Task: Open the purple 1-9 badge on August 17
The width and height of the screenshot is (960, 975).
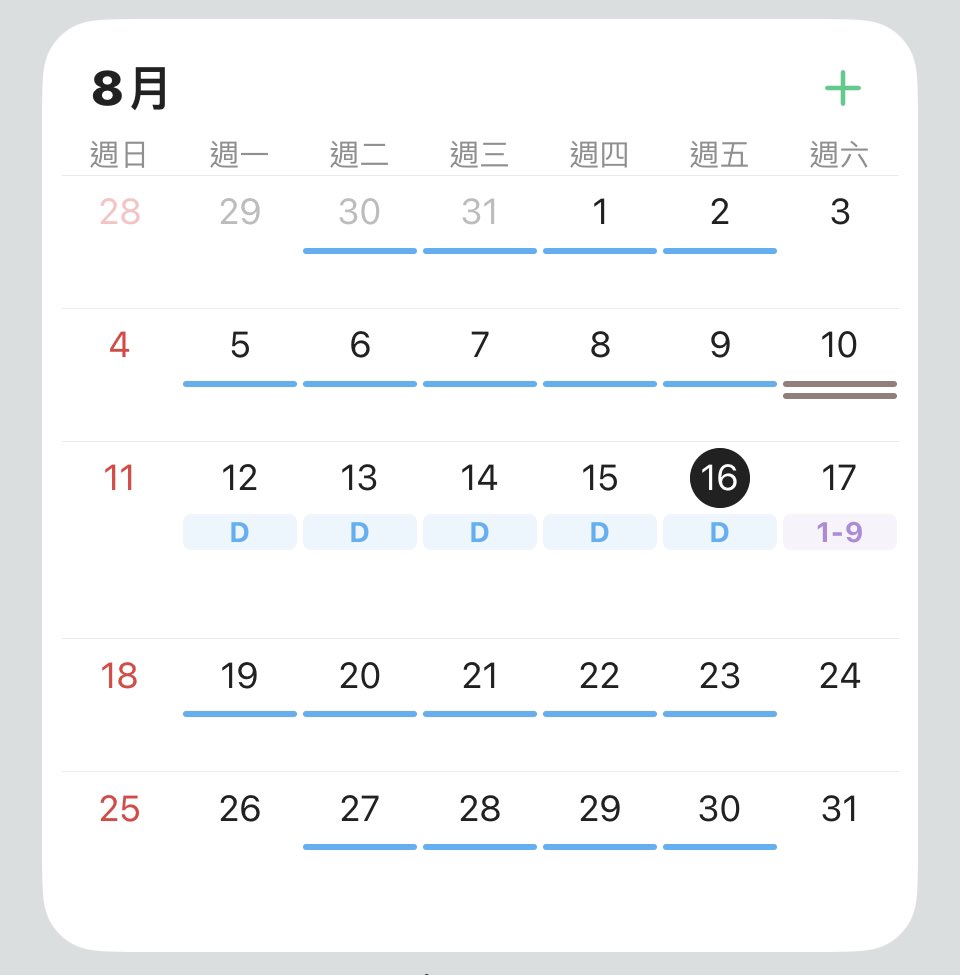Action: 840,532
